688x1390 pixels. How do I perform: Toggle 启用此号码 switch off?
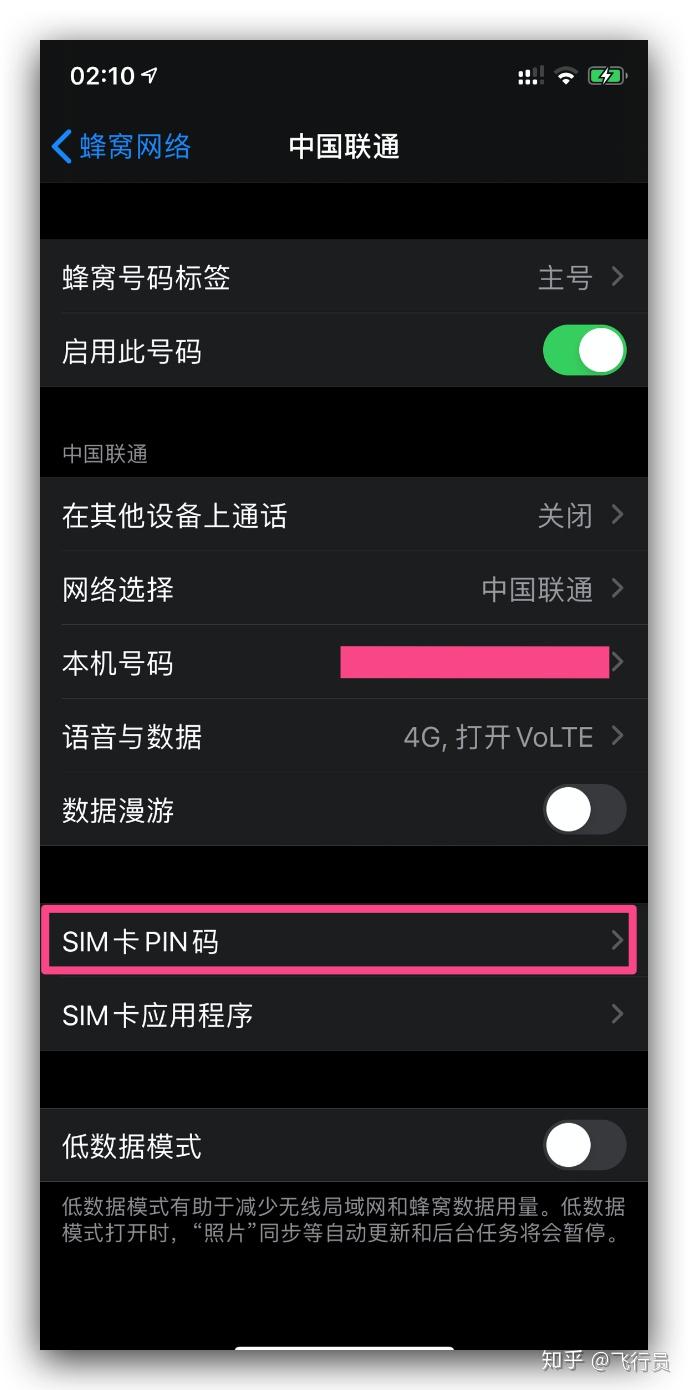(584, 352)
